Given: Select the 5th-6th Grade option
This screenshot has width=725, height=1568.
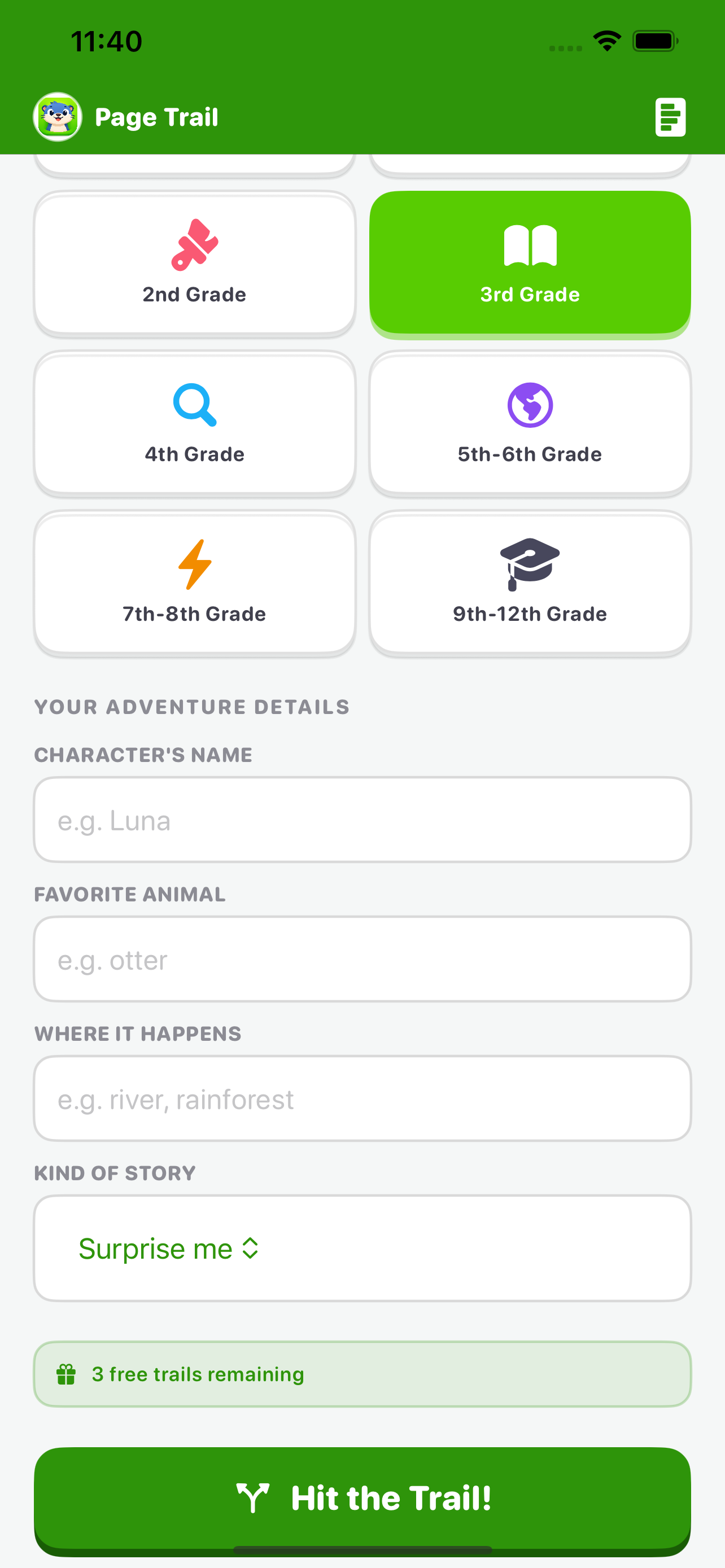Looking at the screenshot, I should click(x=530, y=423).
